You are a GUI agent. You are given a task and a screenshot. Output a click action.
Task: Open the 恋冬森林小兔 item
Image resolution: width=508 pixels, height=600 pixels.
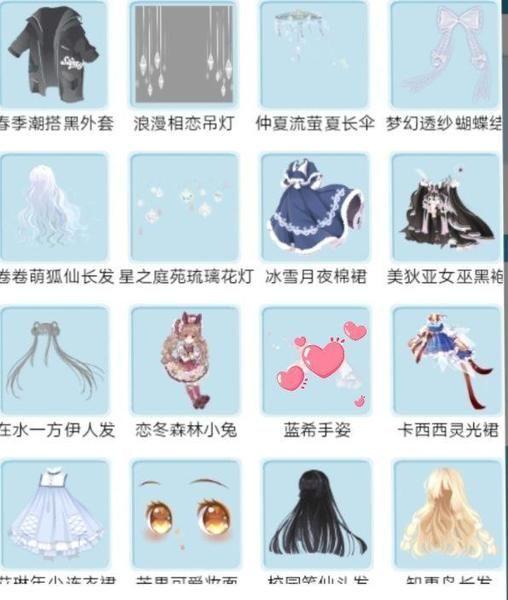pyautogui.click(x=185, y=360)
